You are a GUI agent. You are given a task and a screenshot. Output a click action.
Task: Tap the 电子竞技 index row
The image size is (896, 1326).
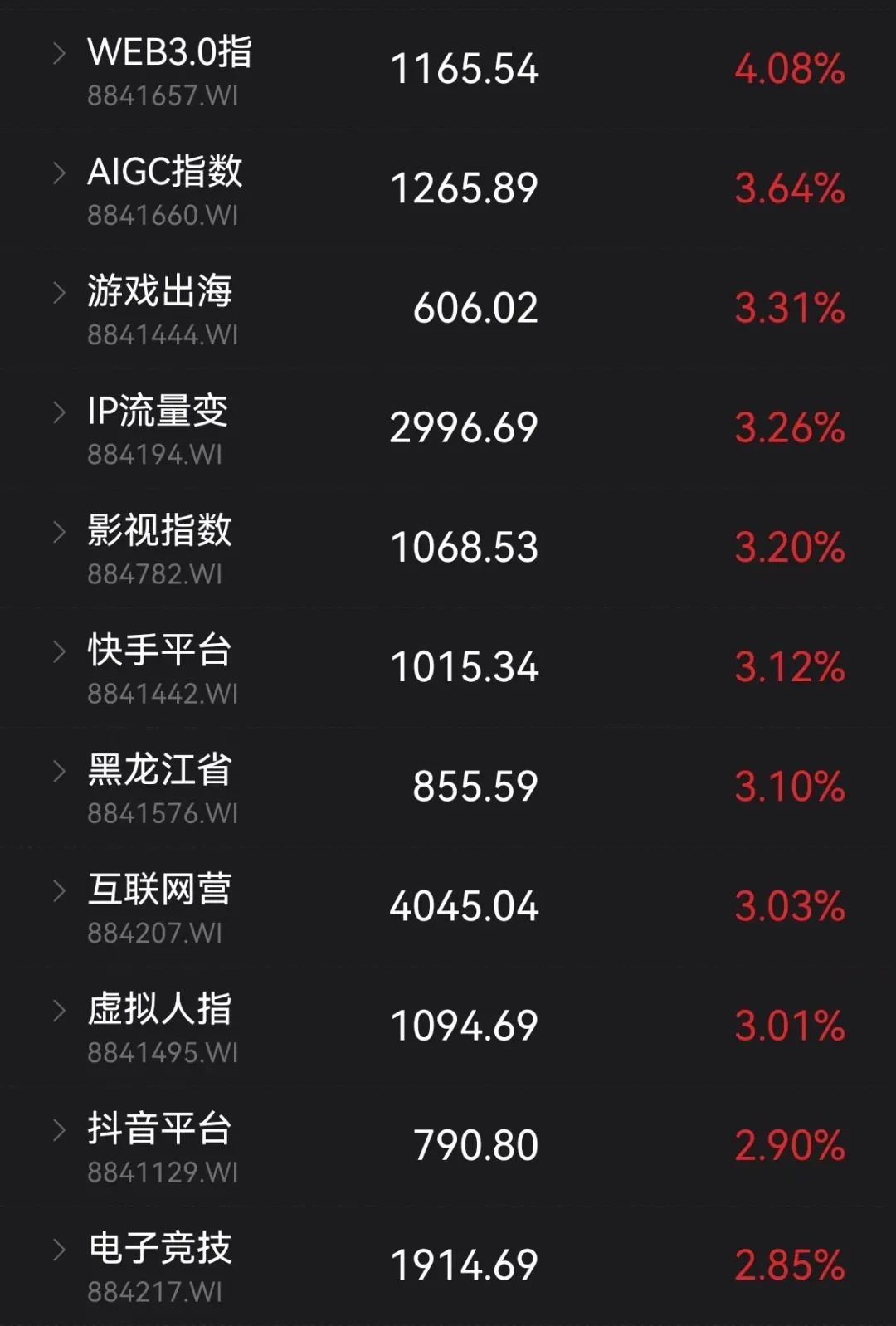[x=448, y=1265]
